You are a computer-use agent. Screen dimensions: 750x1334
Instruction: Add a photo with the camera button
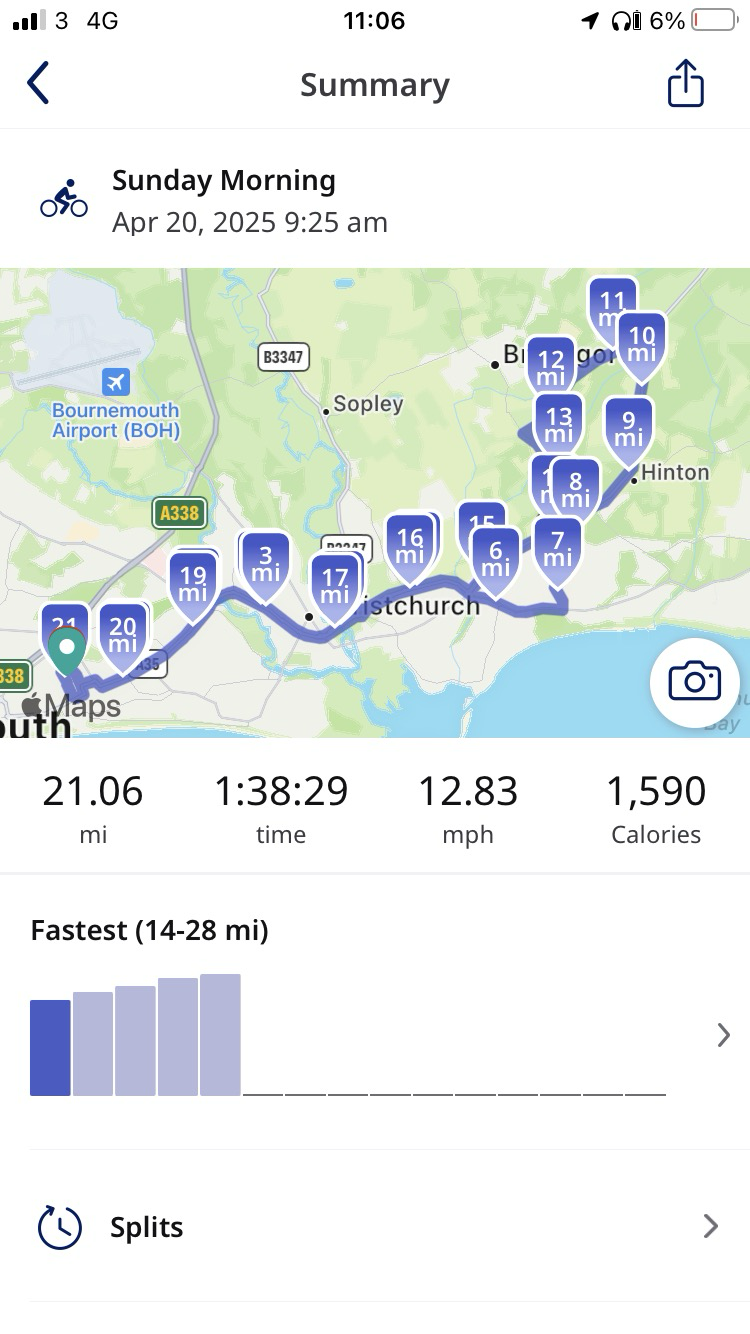pos(695,681)
